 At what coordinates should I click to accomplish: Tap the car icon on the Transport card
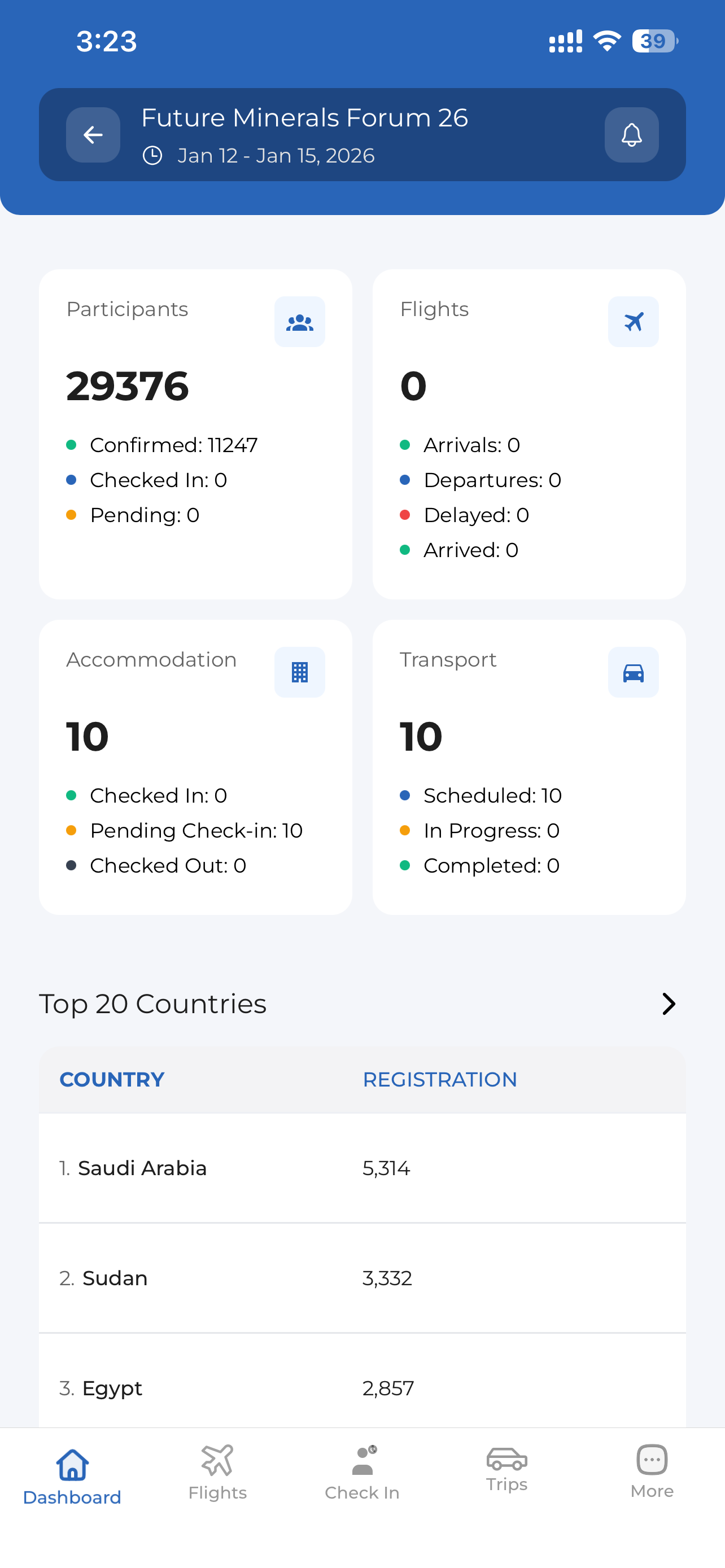click(x=633, y=672)
